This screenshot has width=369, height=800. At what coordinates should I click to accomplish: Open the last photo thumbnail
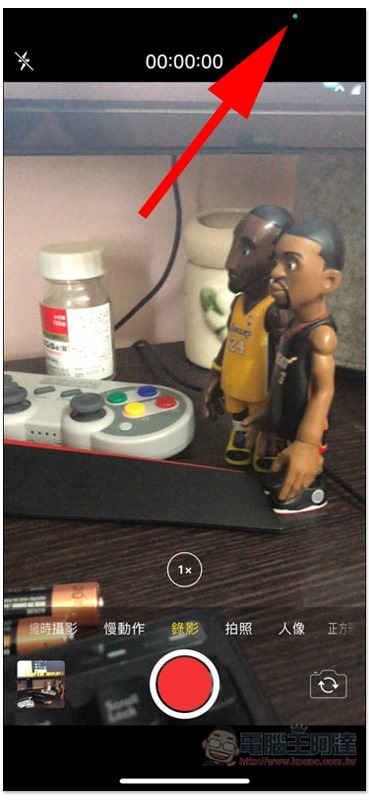[41, 684]
